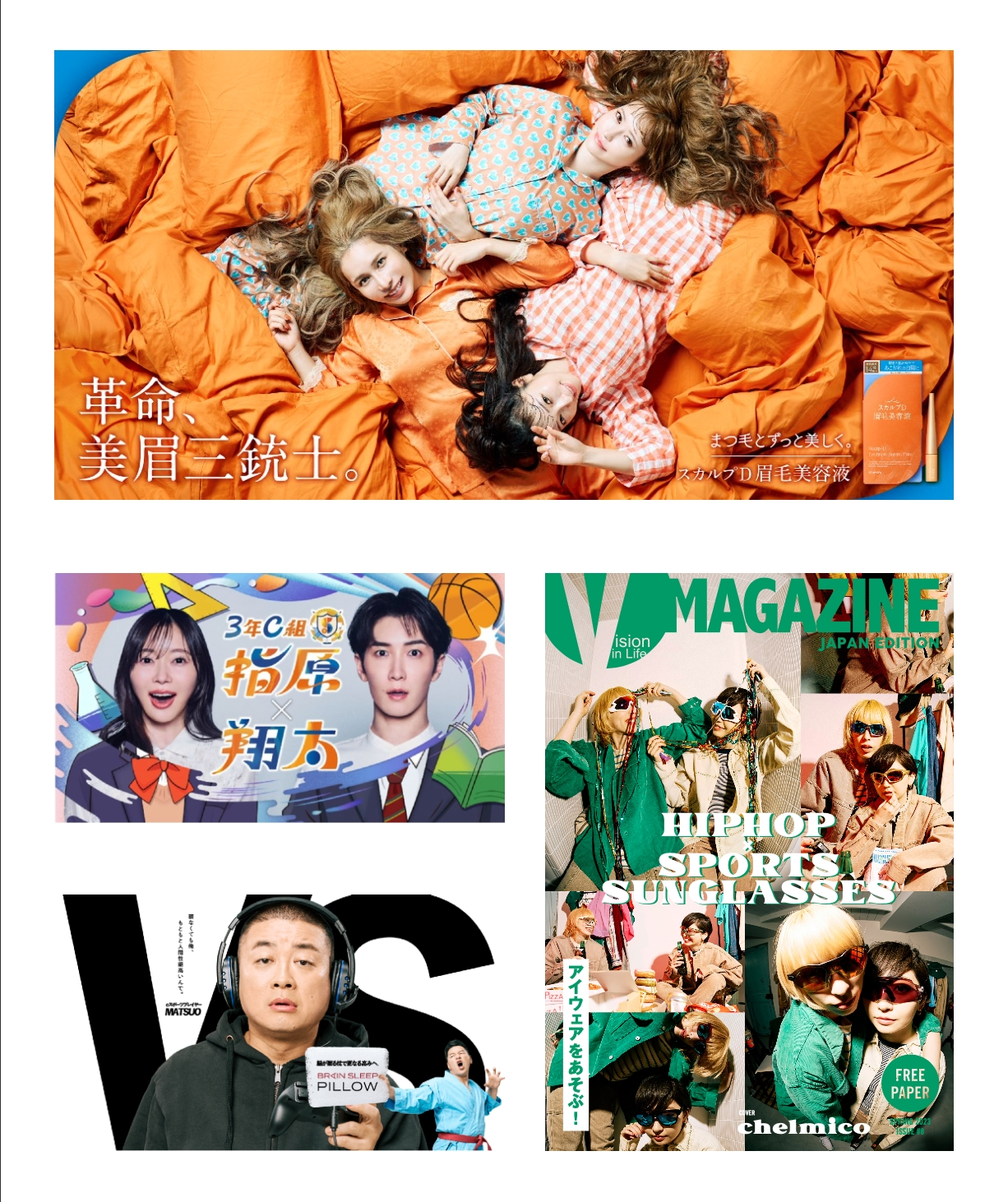The image size is (1008, 1202).
Task: Open the VS Brain Sleep Pillow ad tile
Action: 280,1021
